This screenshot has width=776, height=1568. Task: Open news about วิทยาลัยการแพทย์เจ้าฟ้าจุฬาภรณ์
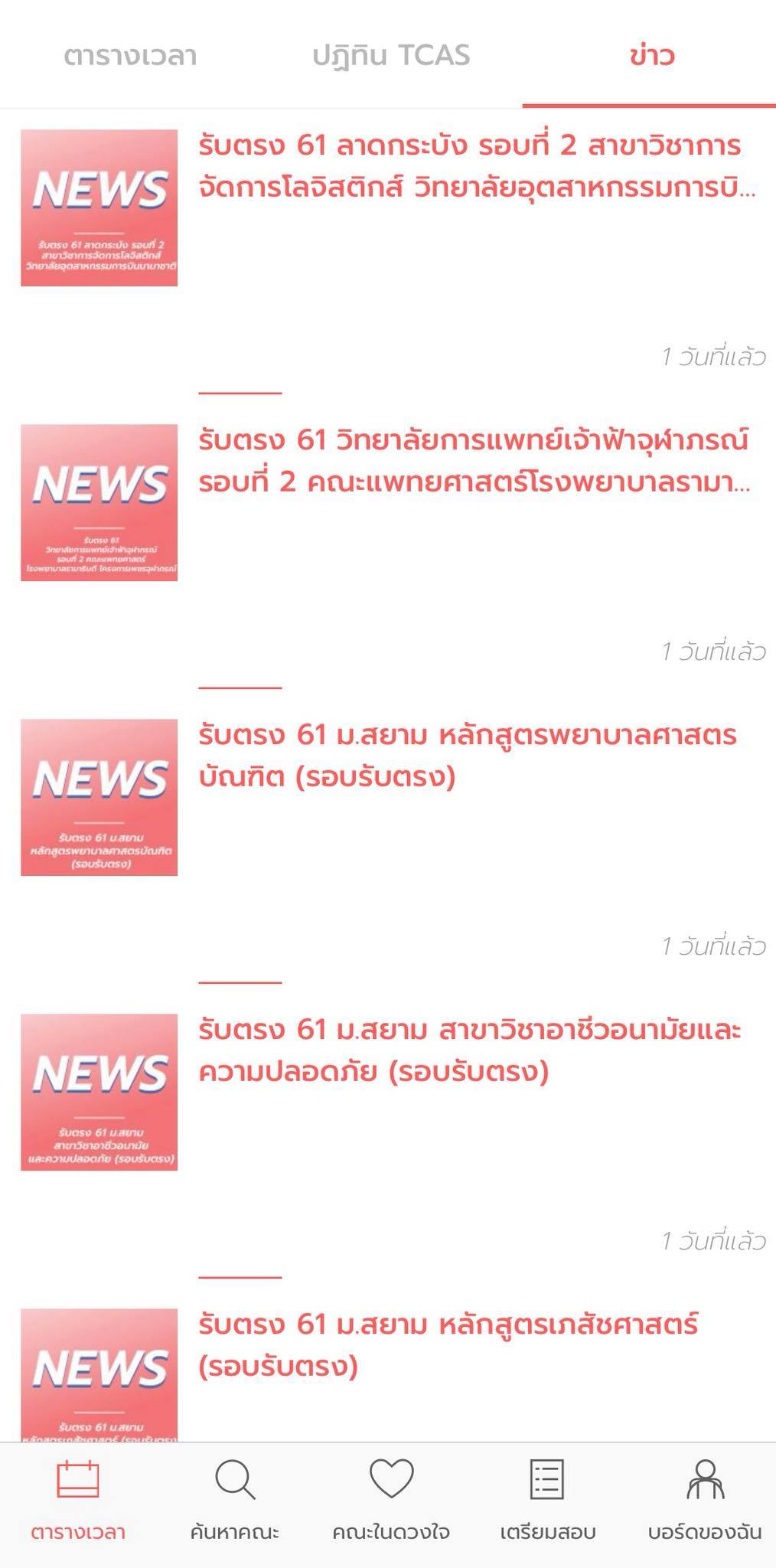pos(472,461)
